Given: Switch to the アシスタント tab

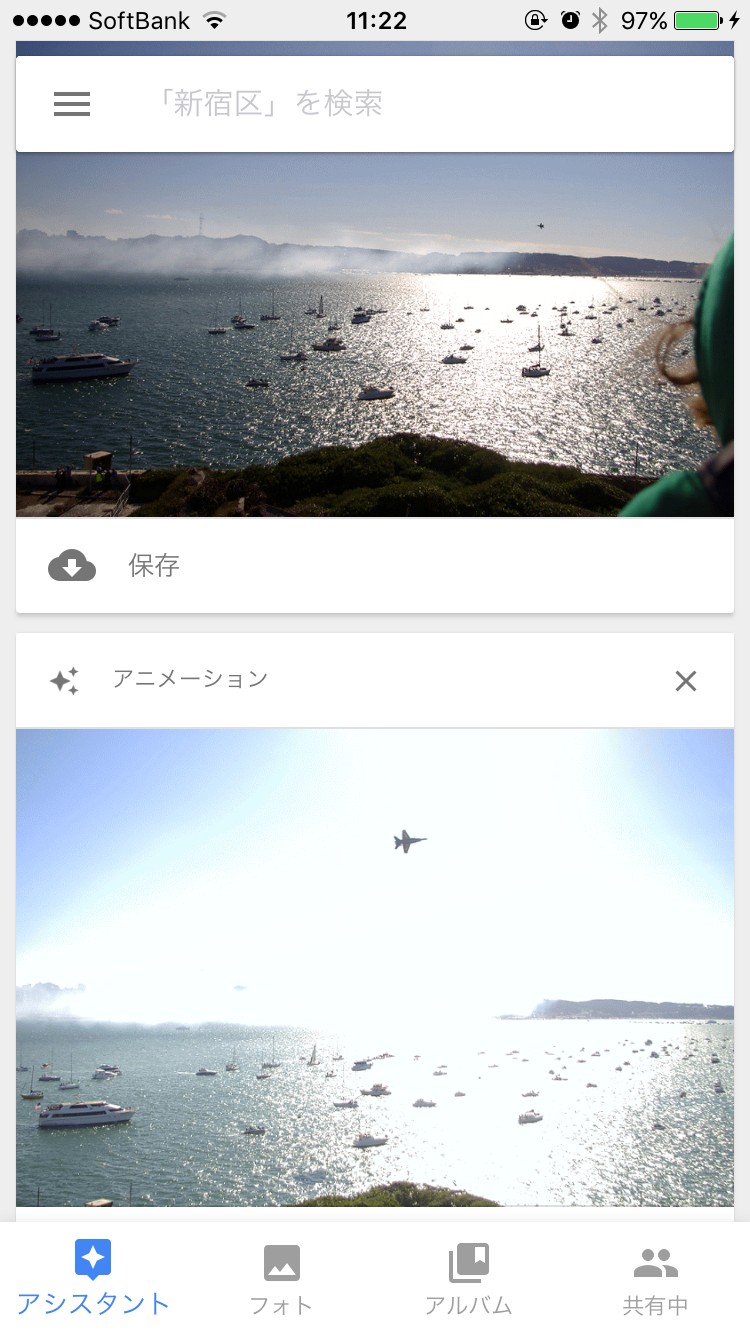Looking at the screenshot, I should pos(93,1278).
